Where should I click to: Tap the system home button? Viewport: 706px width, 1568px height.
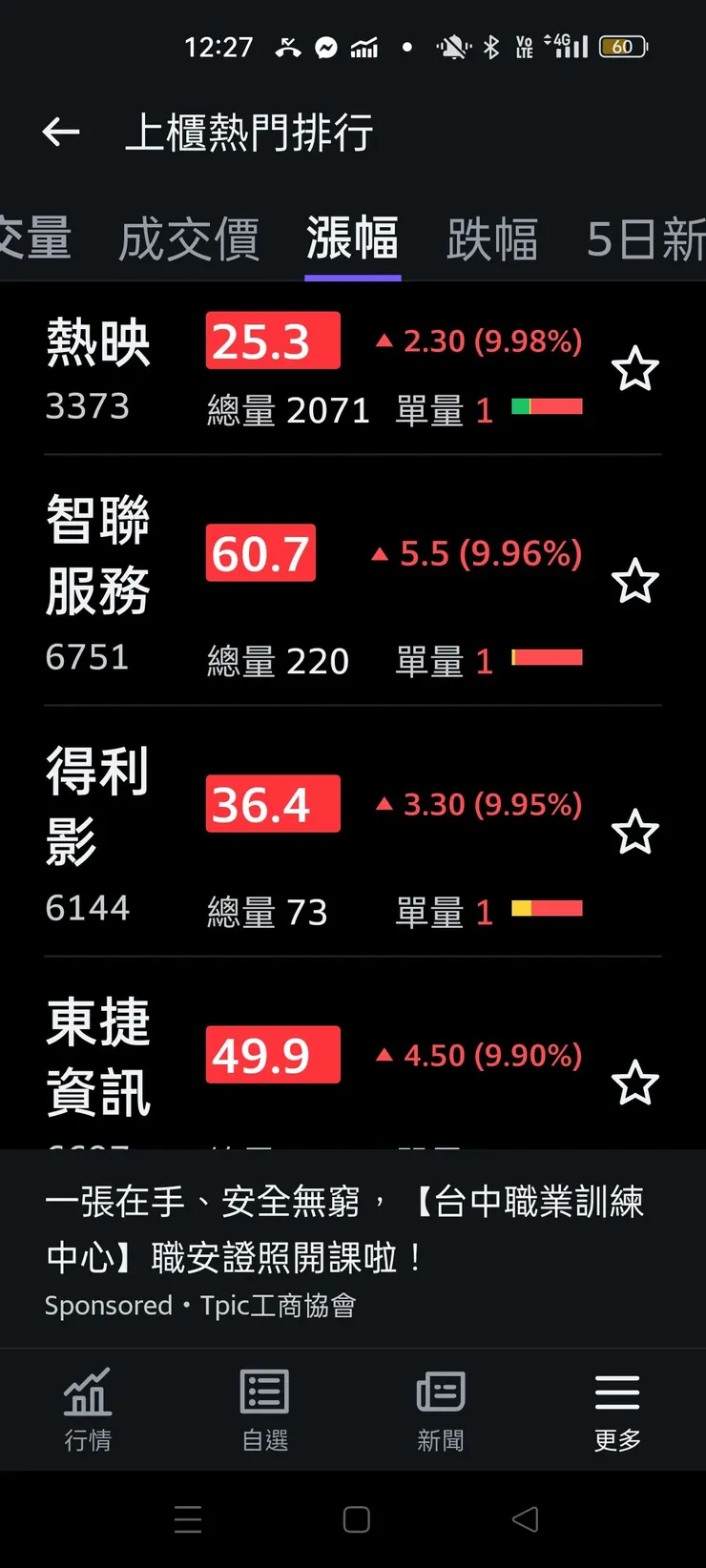point(356,1519)
